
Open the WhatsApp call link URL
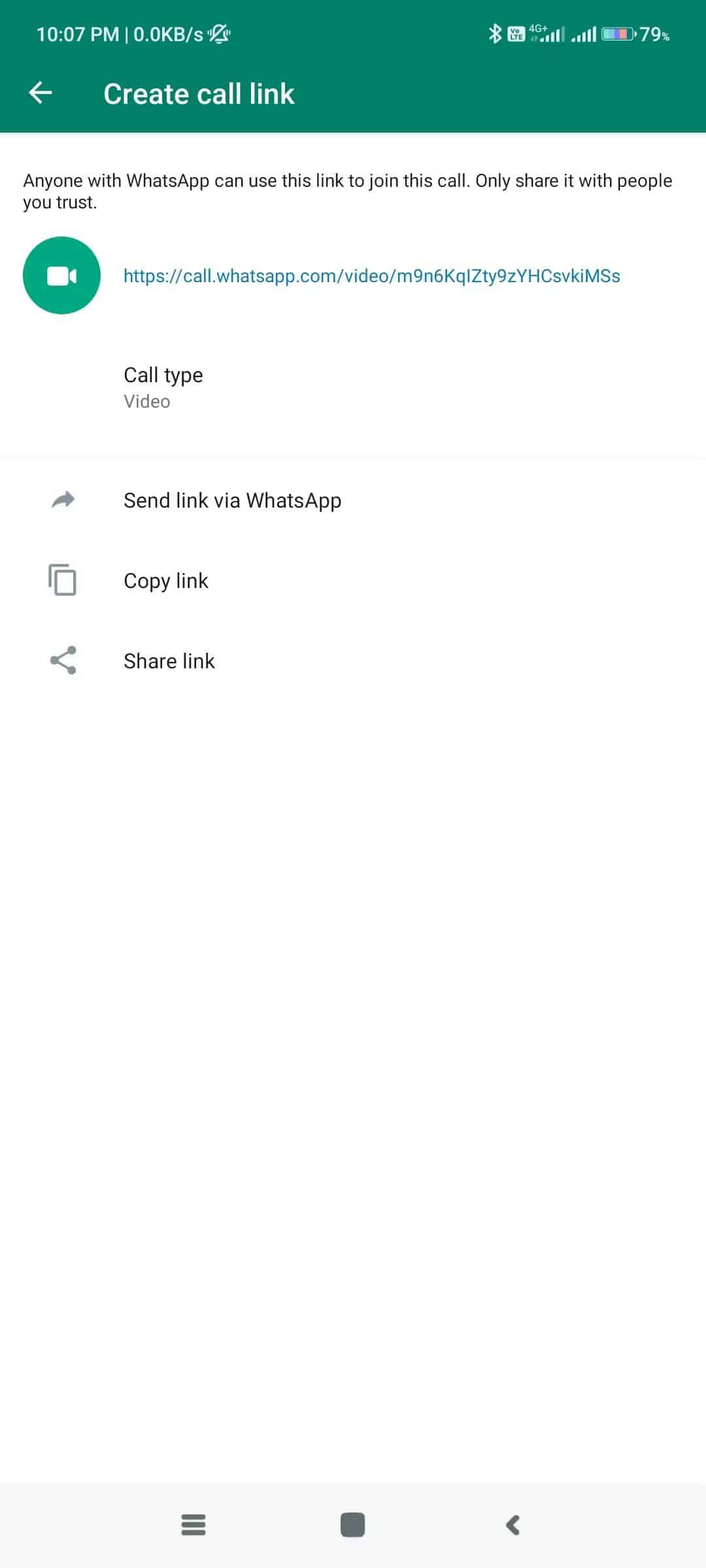click(x=371, y=276)
